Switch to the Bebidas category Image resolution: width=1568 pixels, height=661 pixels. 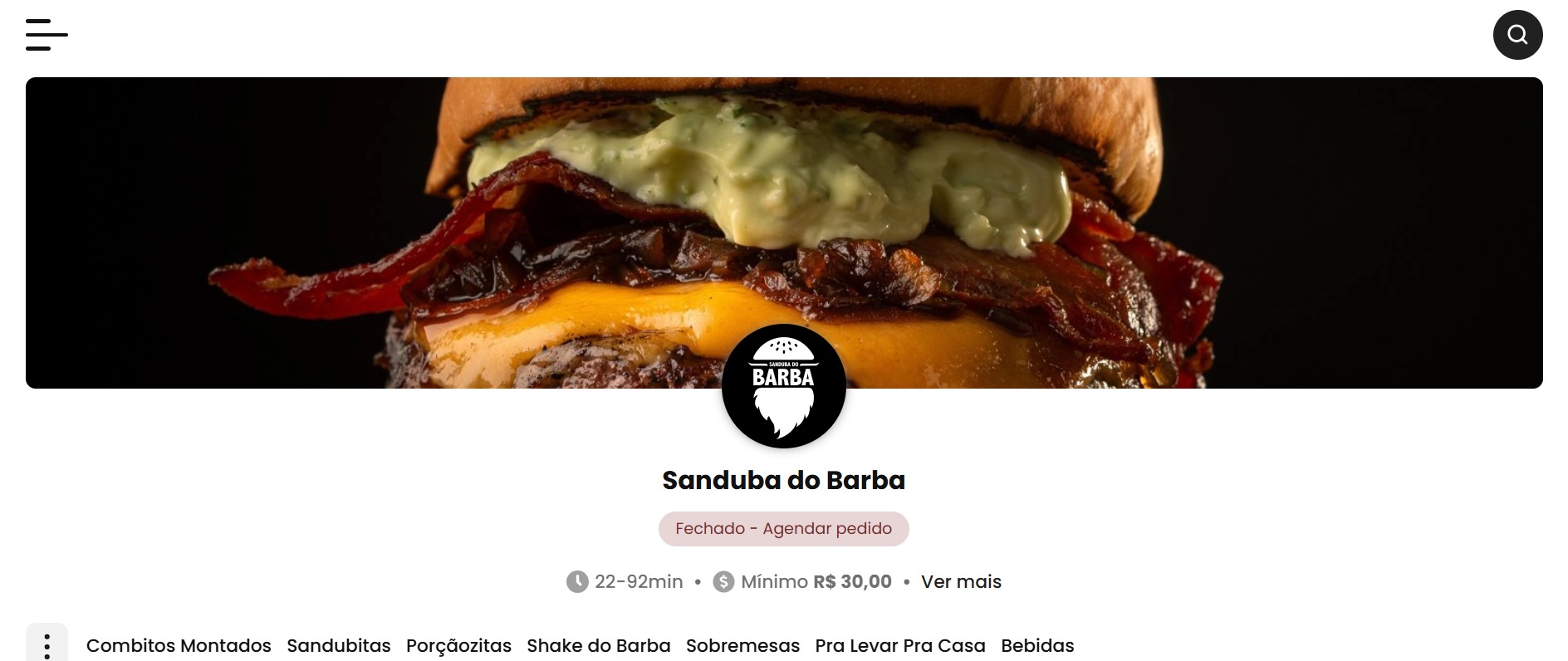[x=1037, y=646]
